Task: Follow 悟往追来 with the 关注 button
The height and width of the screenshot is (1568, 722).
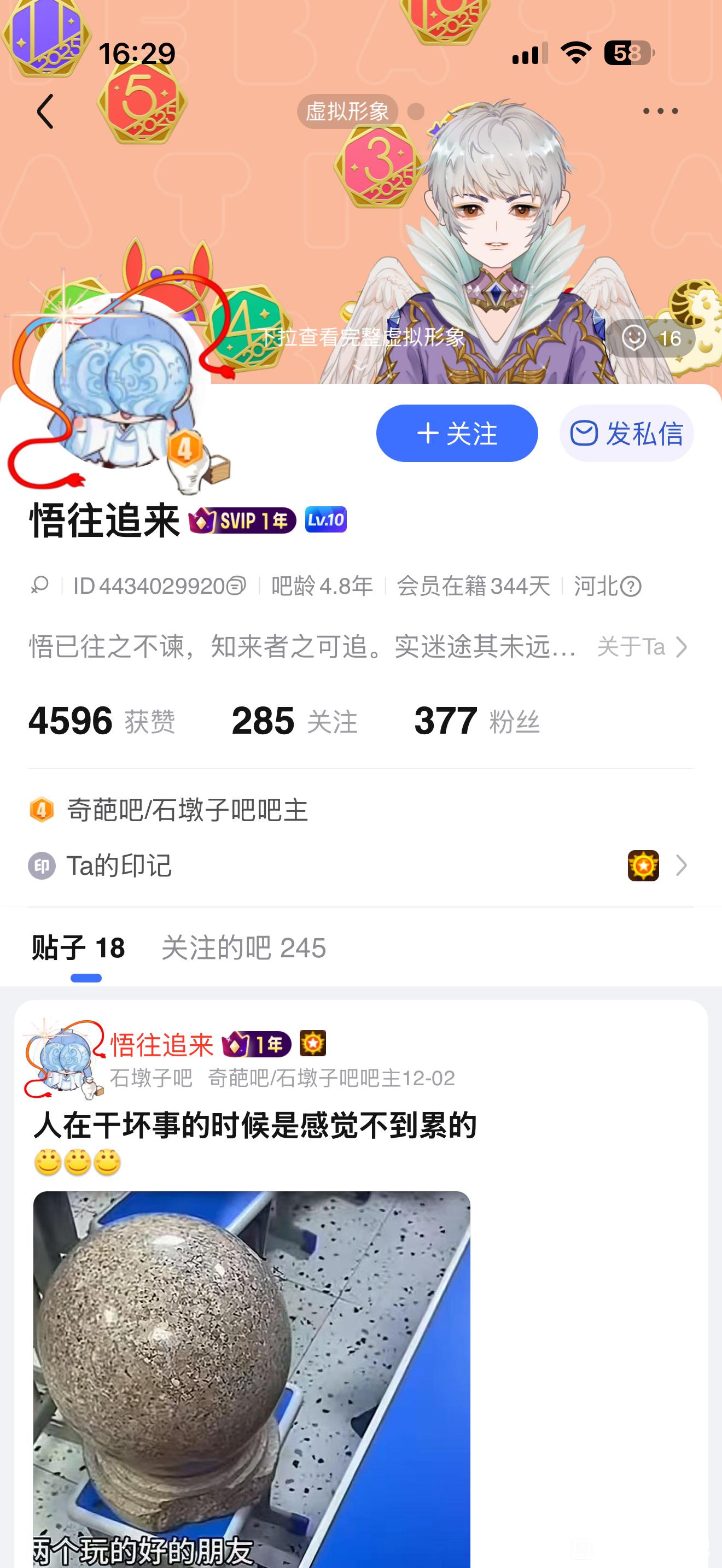Action: click(457, 434)
